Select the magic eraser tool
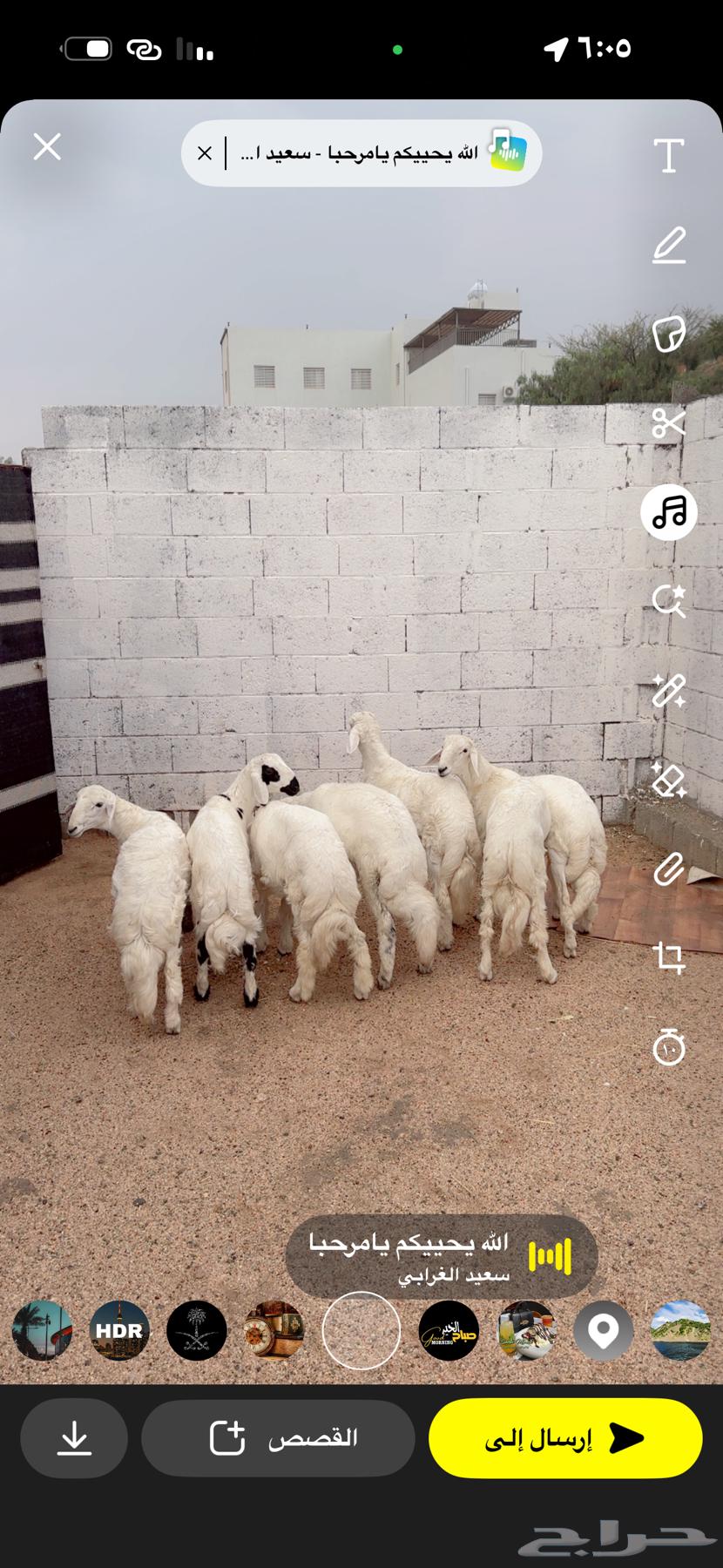 coord(669,780)
